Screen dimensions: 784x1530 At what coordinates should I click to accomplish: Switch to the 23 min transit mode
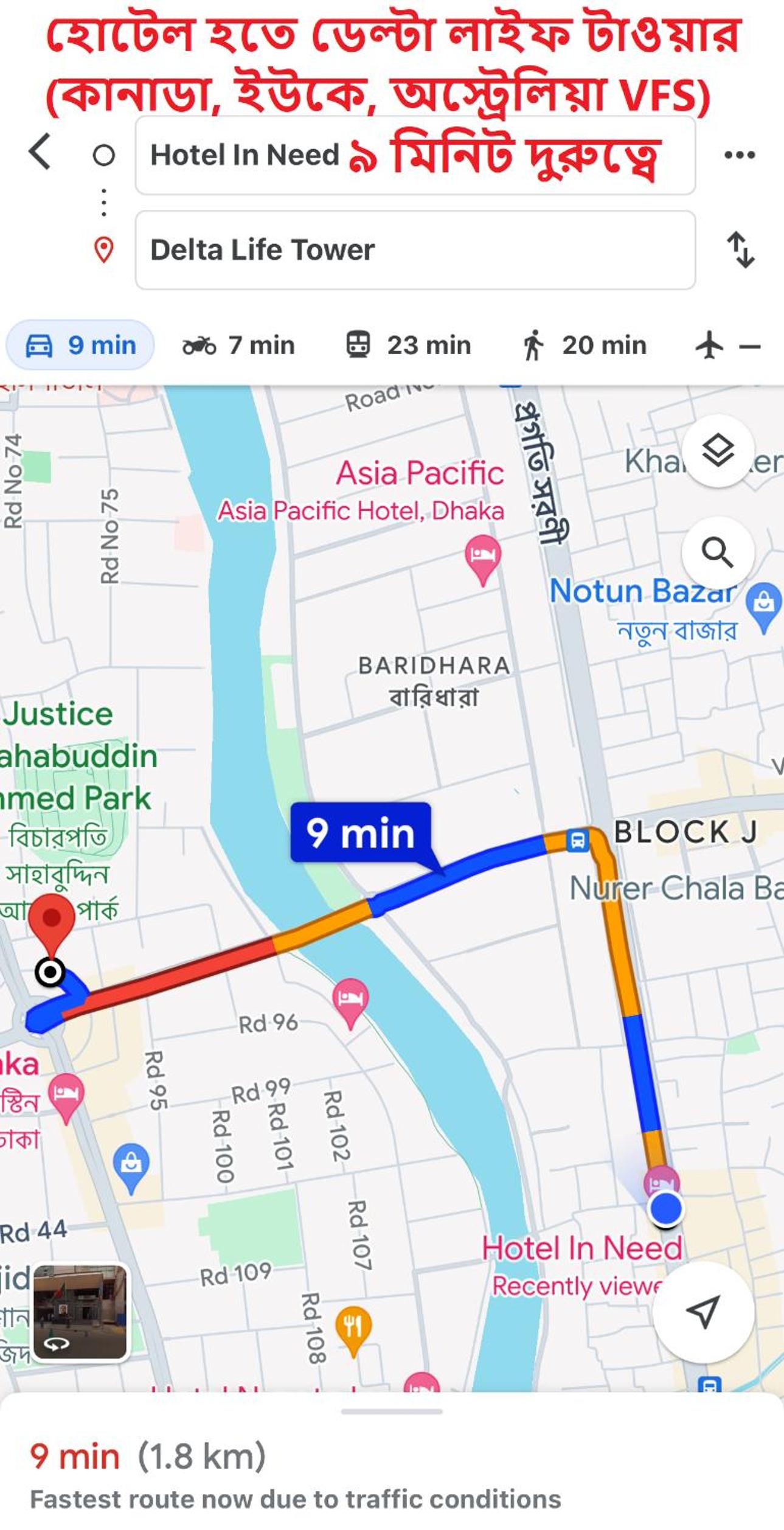409,346
